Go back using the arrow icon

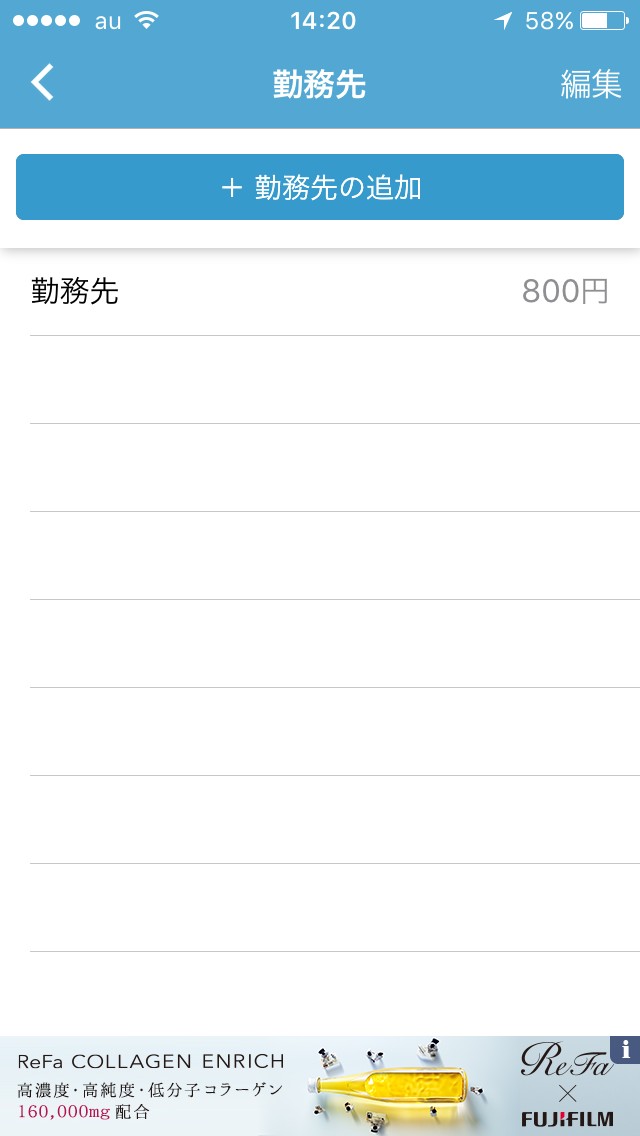[x=42, y=83]
